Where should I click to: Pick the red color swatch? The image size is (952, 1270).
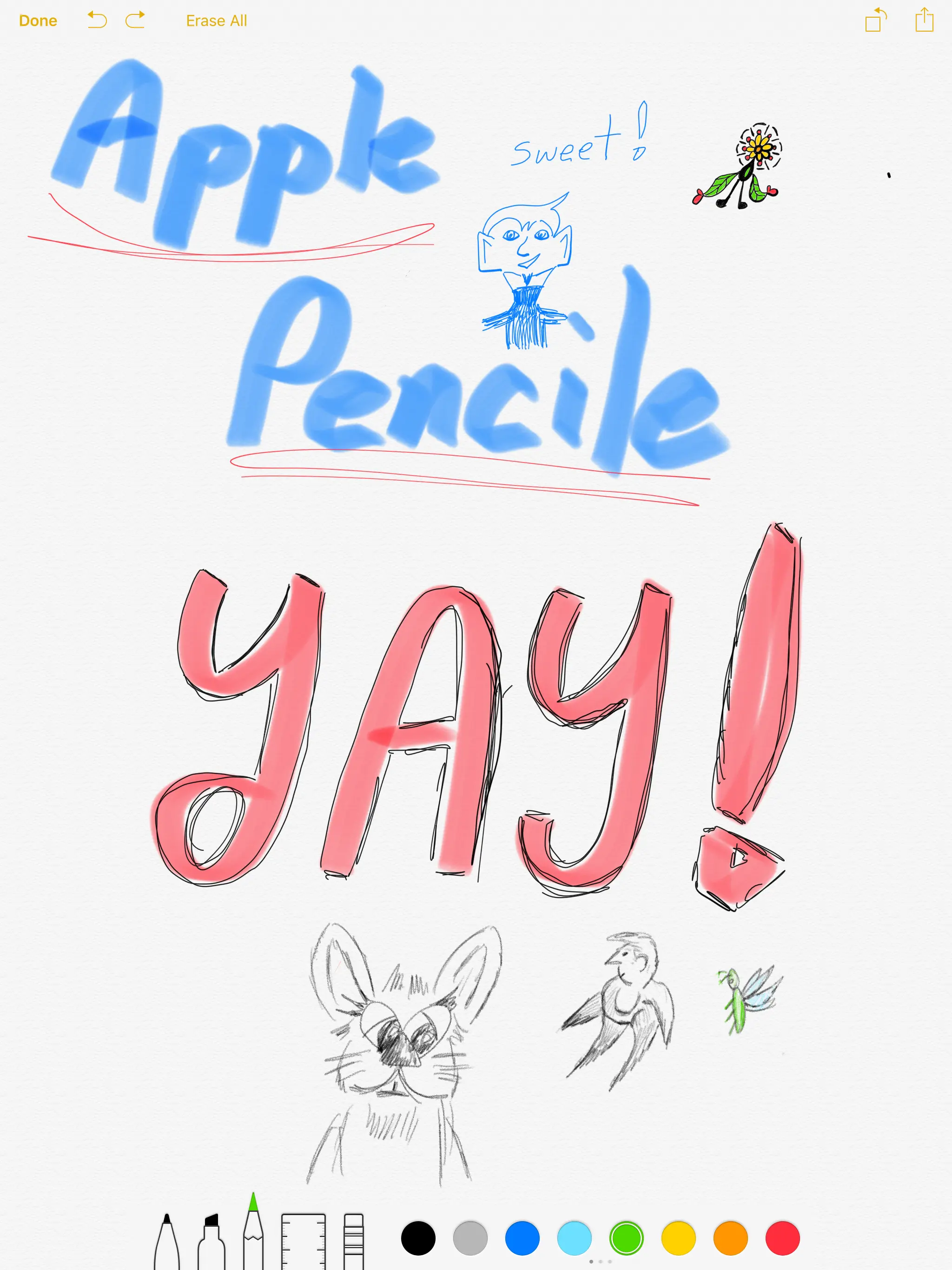(783, 1238)
